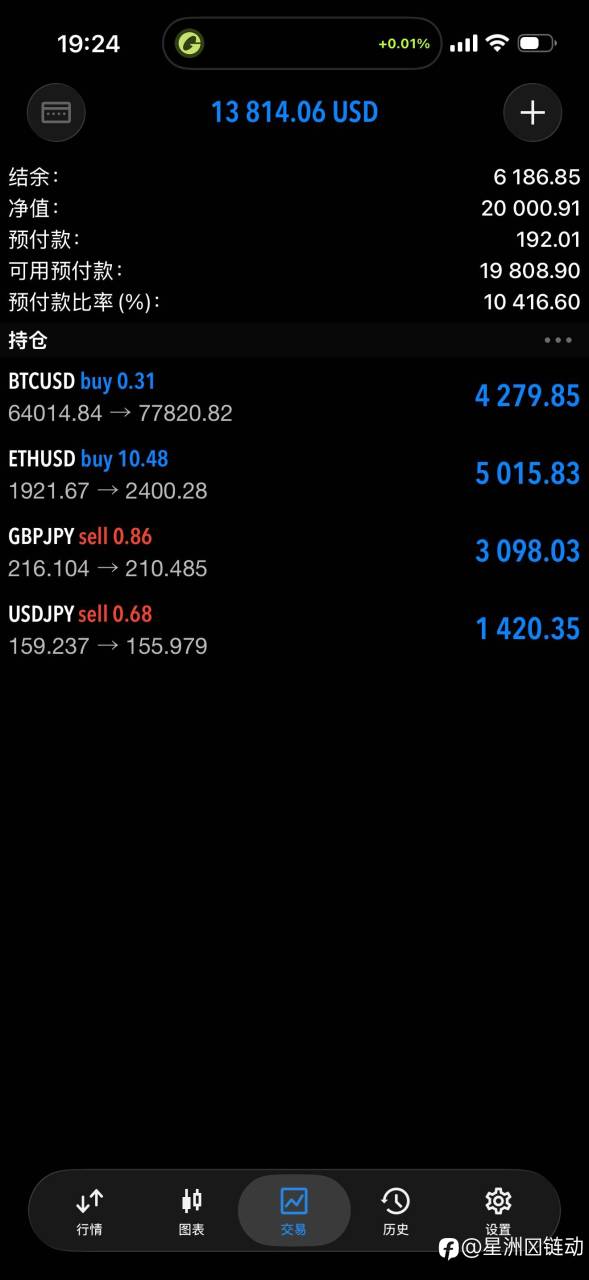Switch to the 图表 tab
This screenshot has height=1280, width=589.
tap(191, 1211)
